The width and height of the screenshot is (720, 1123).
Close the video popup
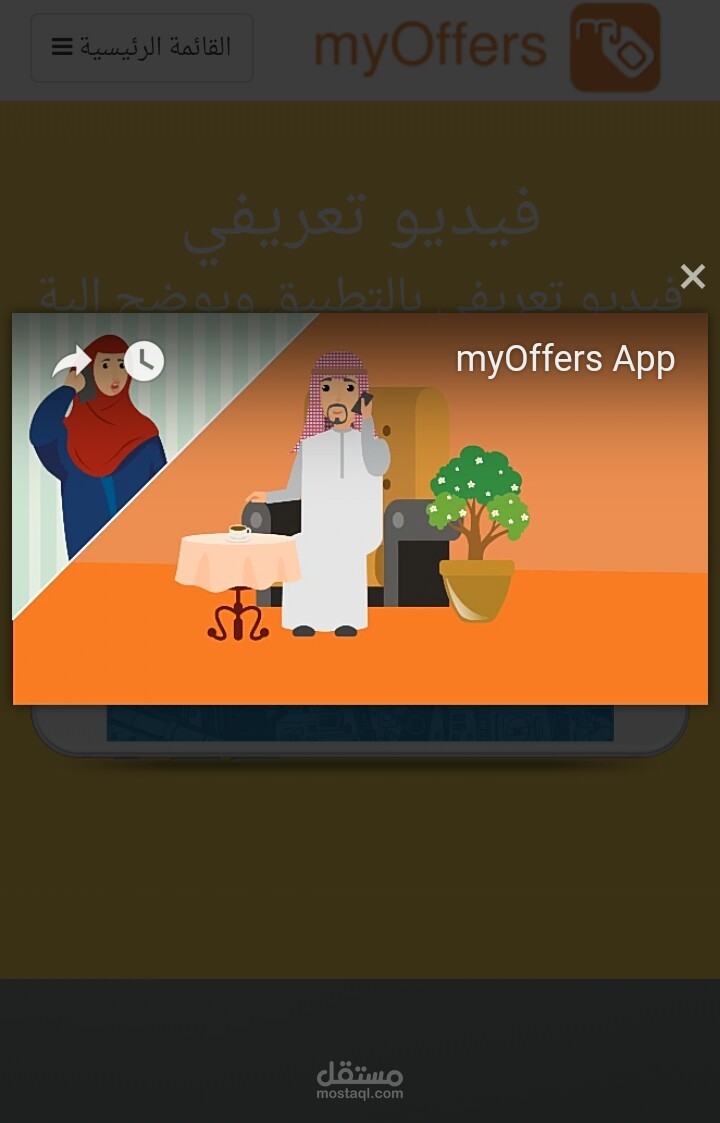click(692, 276)
